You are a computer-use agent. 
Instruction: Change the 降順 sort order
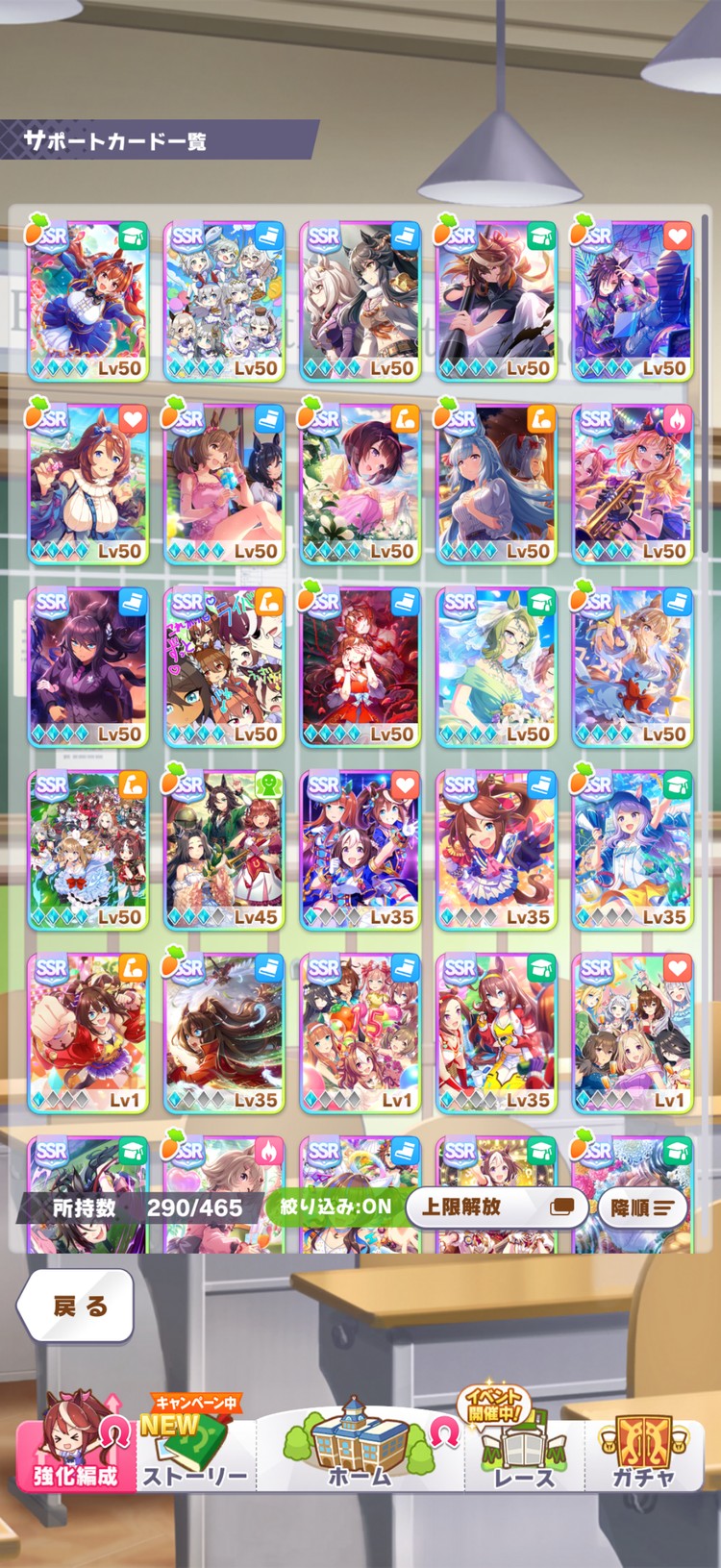(x=641, y=1207)
